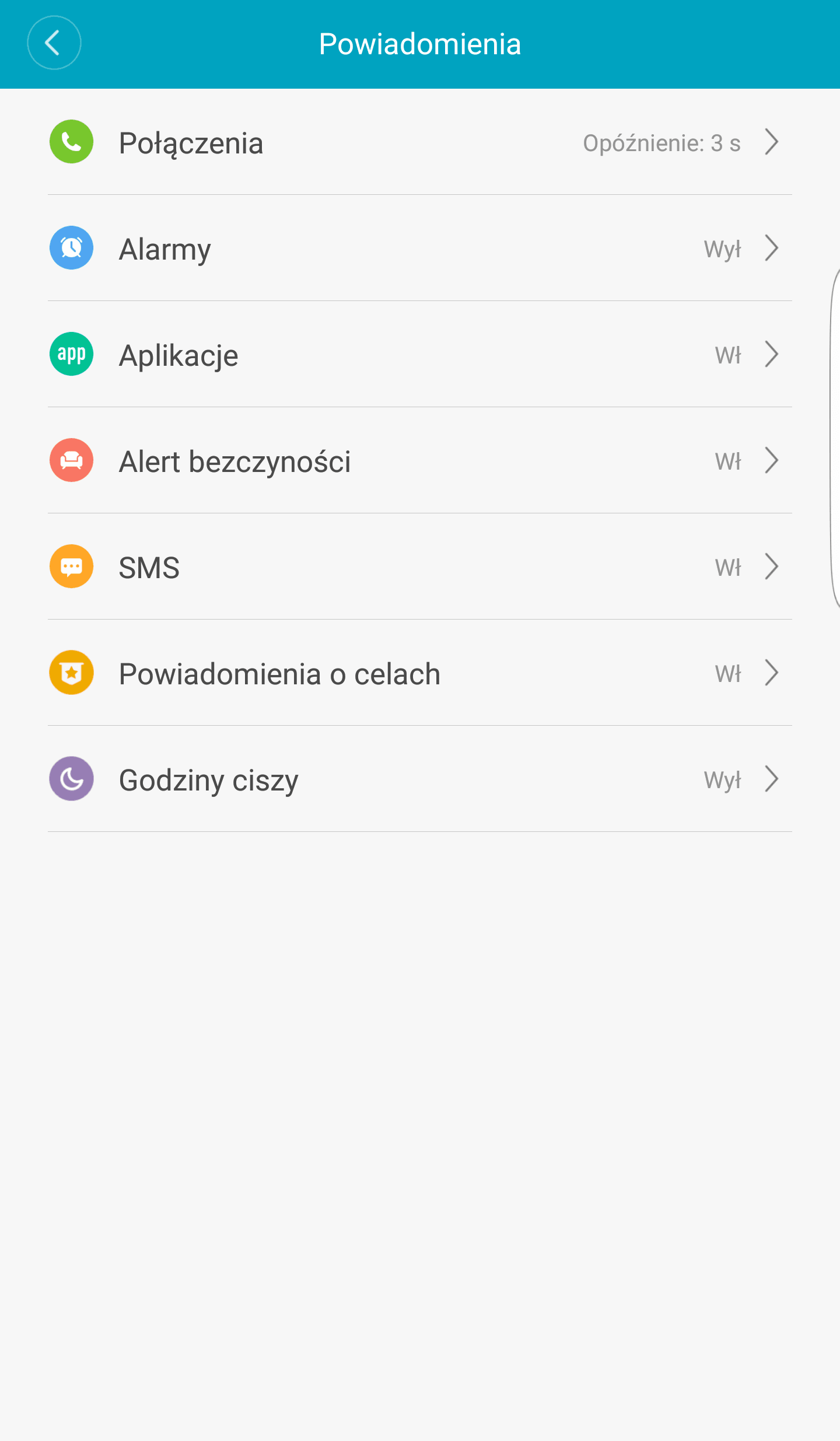Screen dimensions: 840x1441
Task: Go back using the header arrow
Action: click(x=54, y=43)
